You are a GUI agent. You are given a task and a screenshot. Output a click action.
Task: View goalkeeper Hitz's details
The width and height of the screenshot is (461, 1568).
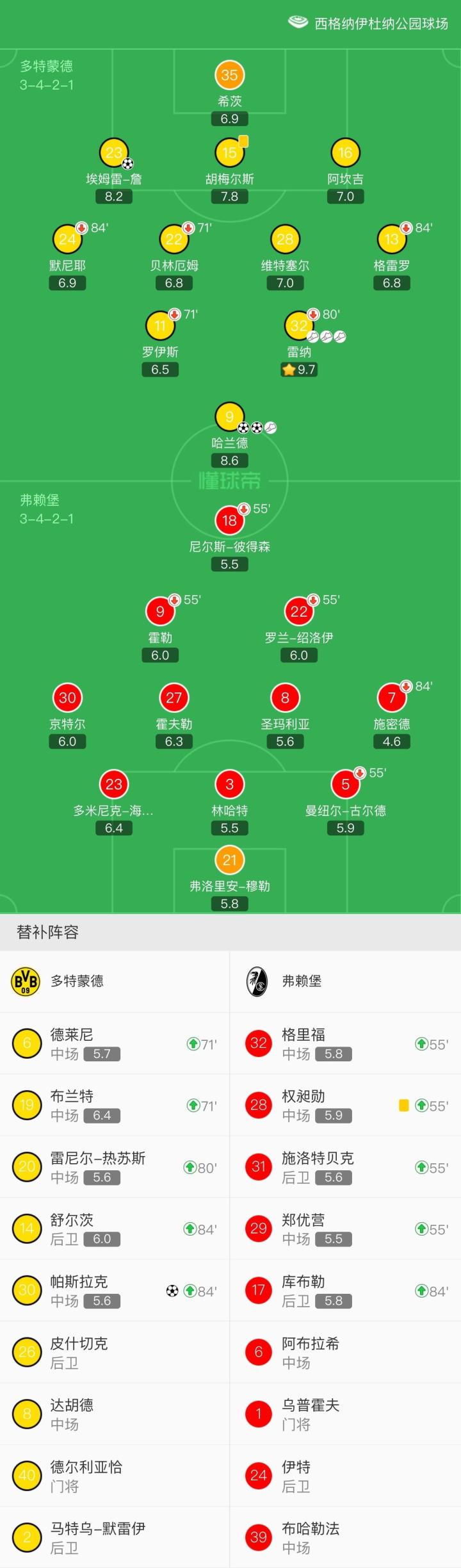pos(229,76)
